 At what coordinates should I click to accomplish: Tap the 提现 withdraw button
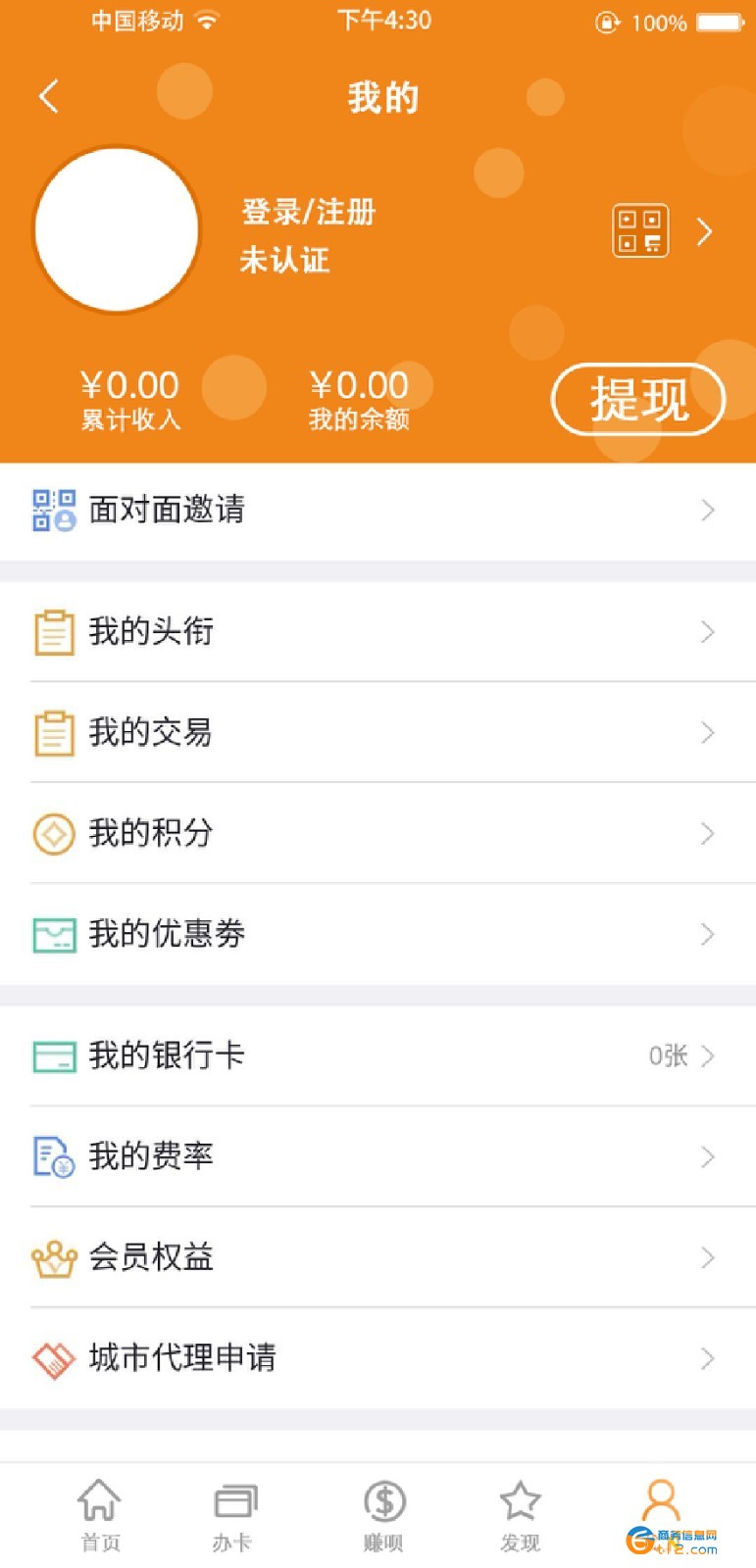[x=638, y=399]
